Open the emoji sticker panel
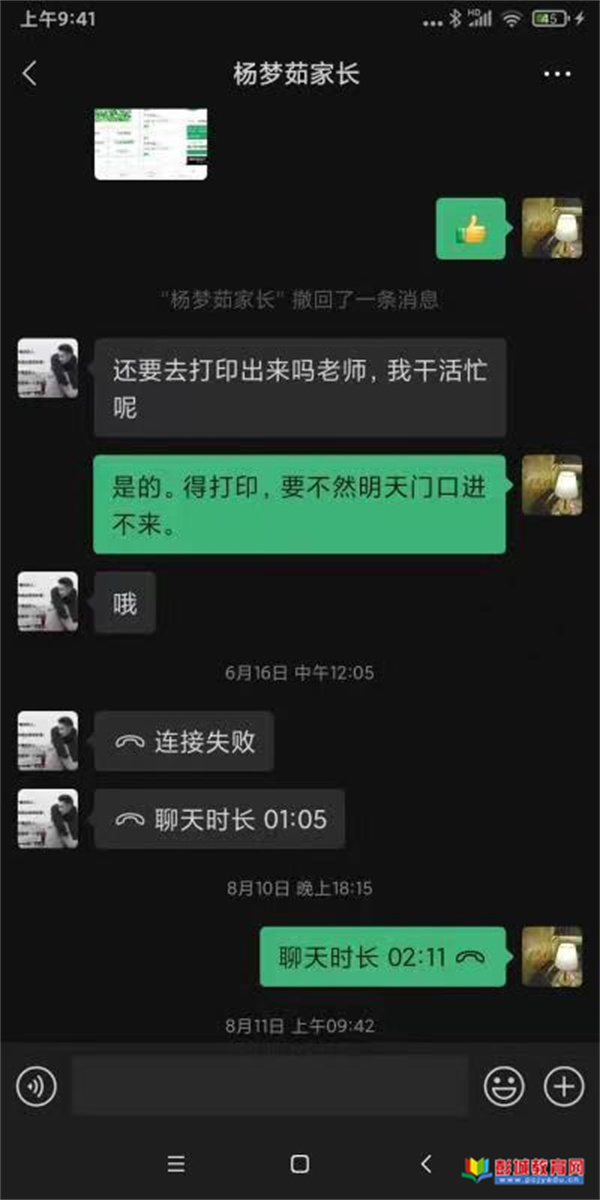The height and width of the screenshot is (1200, 600). point(504,1085)
